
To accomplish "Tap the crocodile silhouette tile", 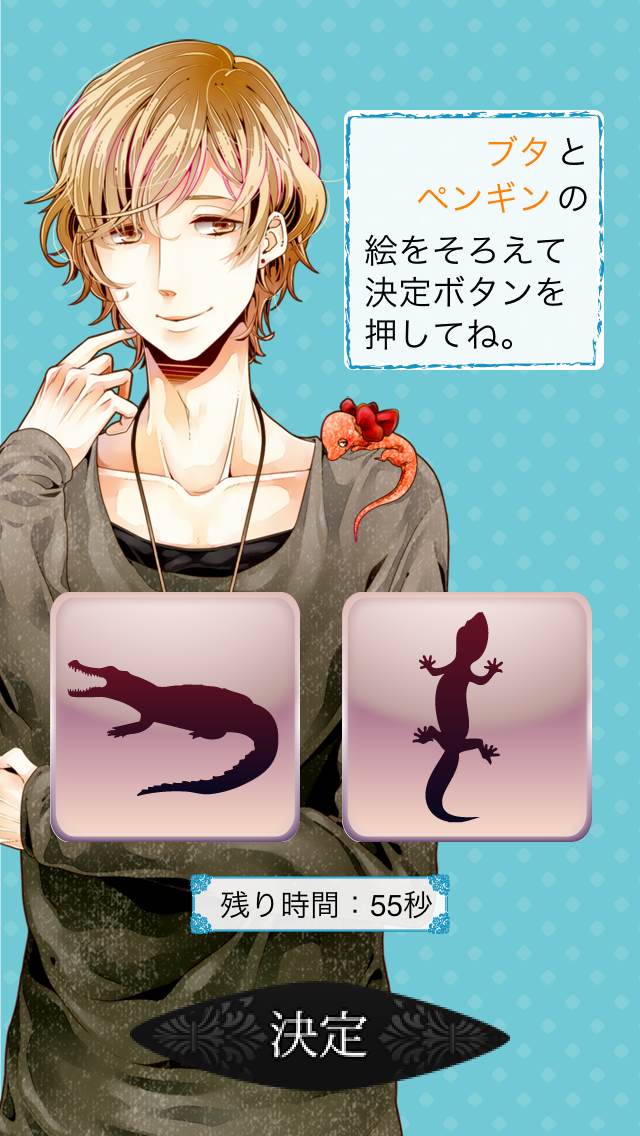I will coord(175,716).
